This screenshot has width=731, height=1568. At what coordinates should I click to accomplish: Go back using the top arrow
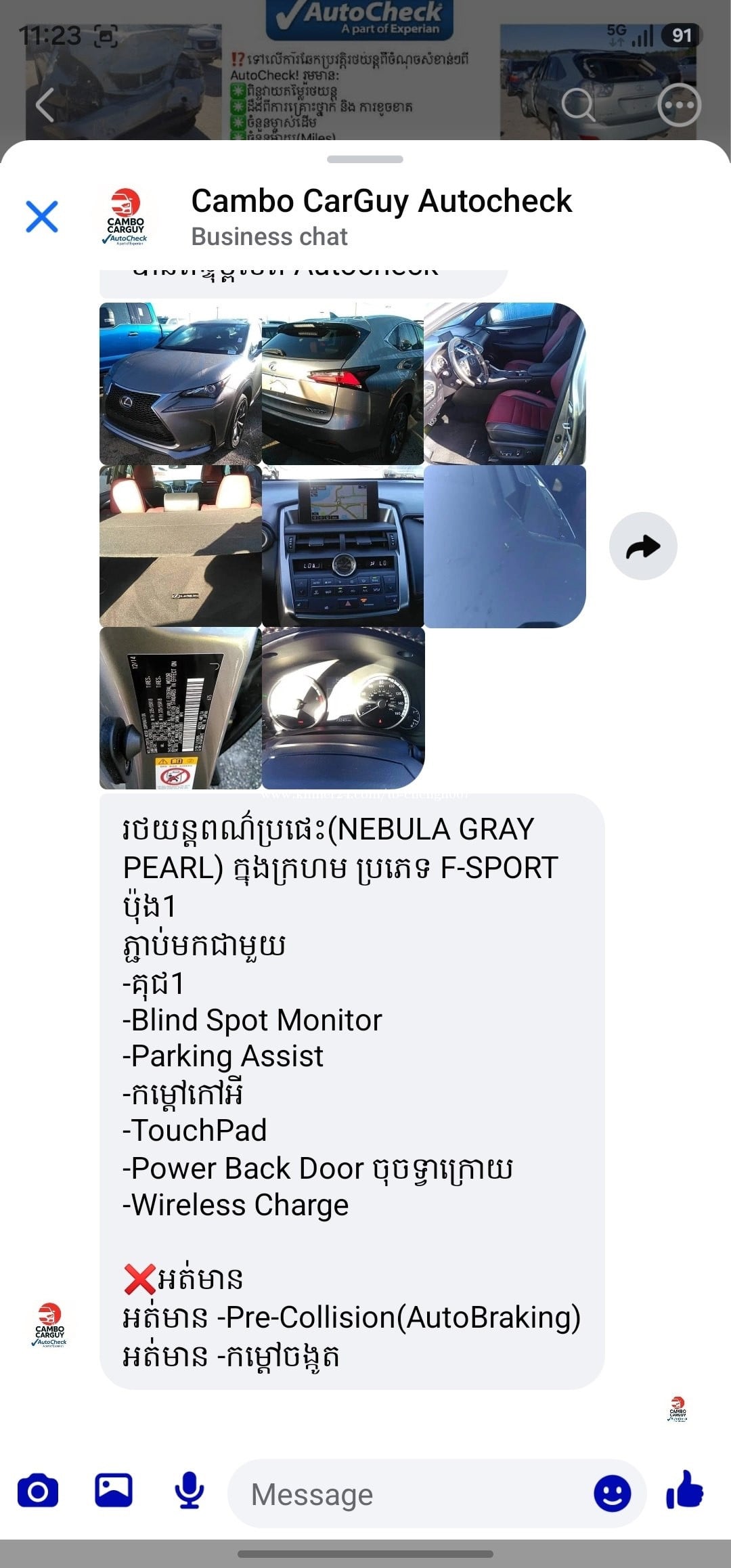(x=45, y=106)
